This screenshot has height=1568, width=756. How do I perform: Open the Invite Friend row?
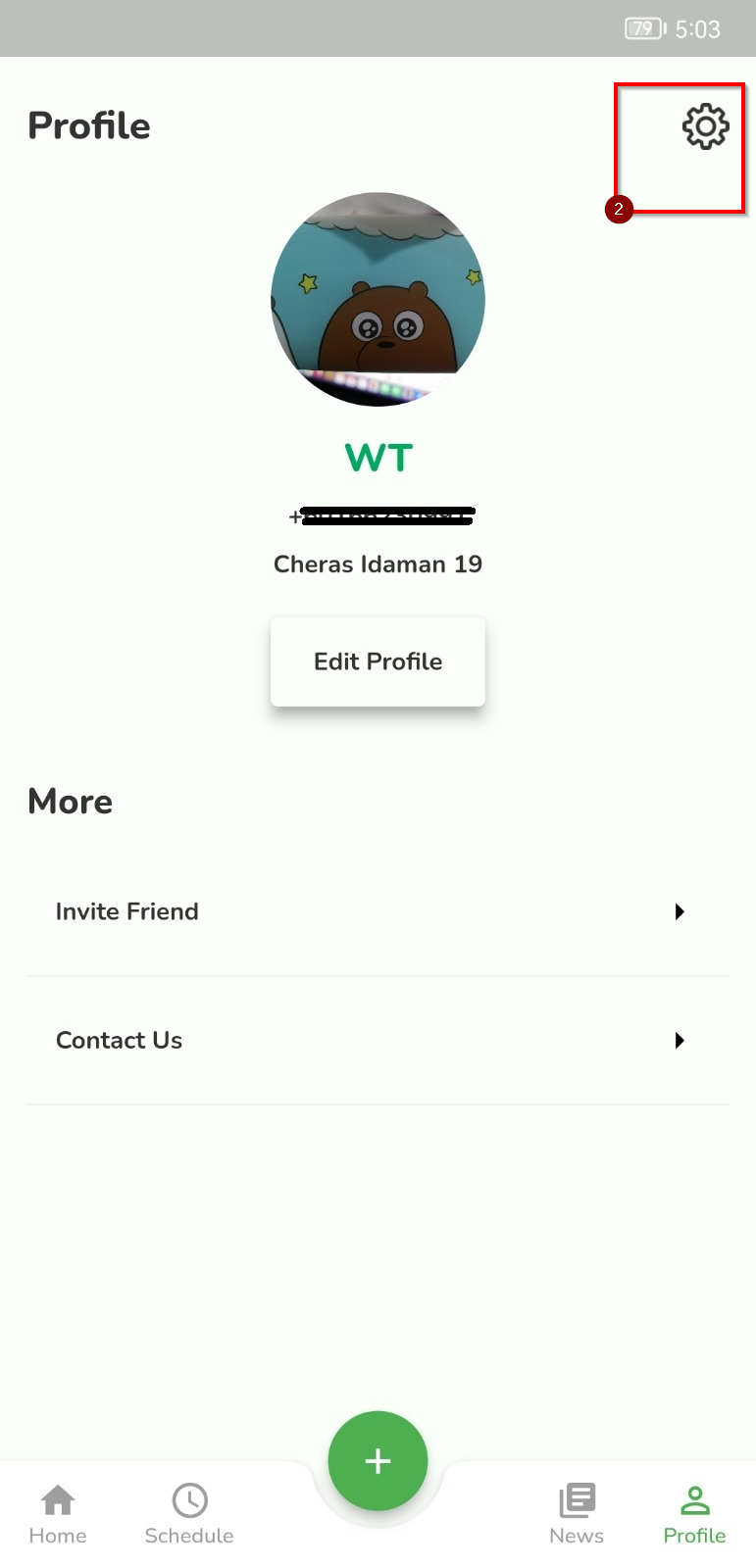pyautogui.click(x=378, y=911)
